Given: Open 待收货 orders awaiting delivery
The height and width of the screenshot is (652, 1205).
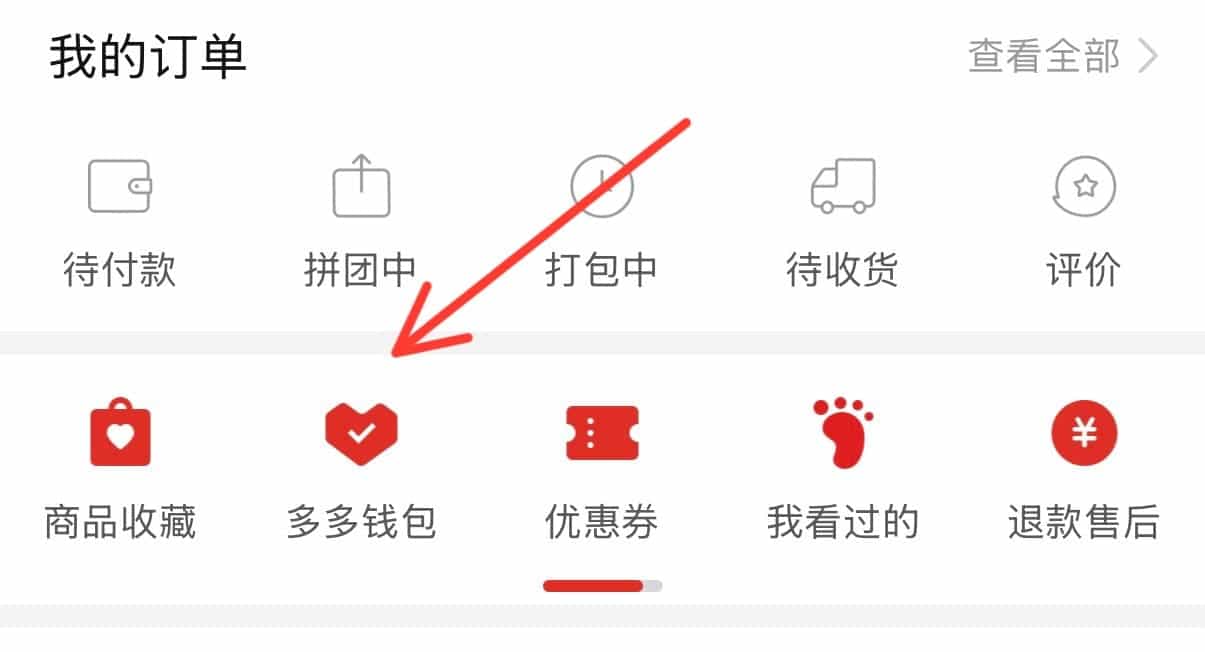Looking at the screenshot, I should click(x=842, y=222).
